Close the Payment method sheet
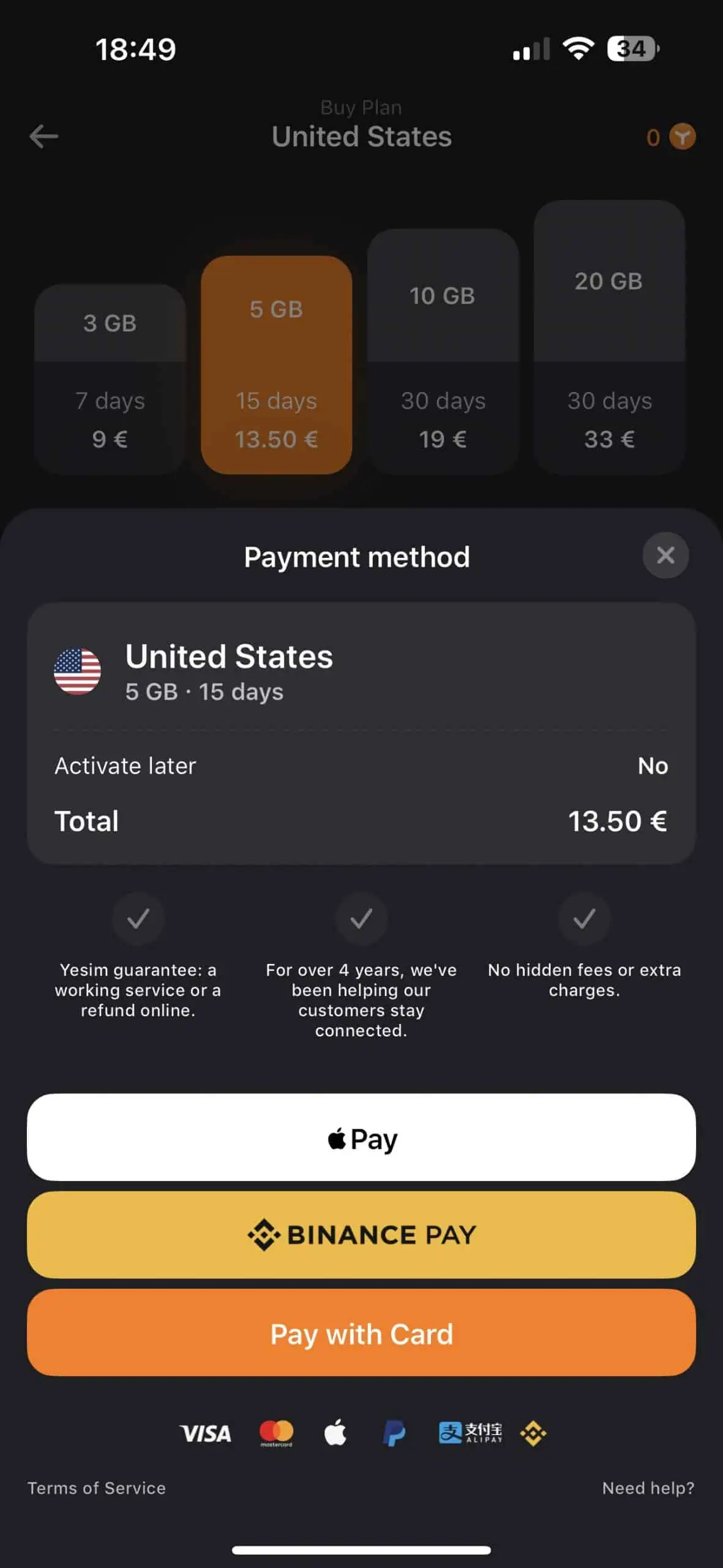The width and height of the screenshot is (723, 1568). point(665,556)
